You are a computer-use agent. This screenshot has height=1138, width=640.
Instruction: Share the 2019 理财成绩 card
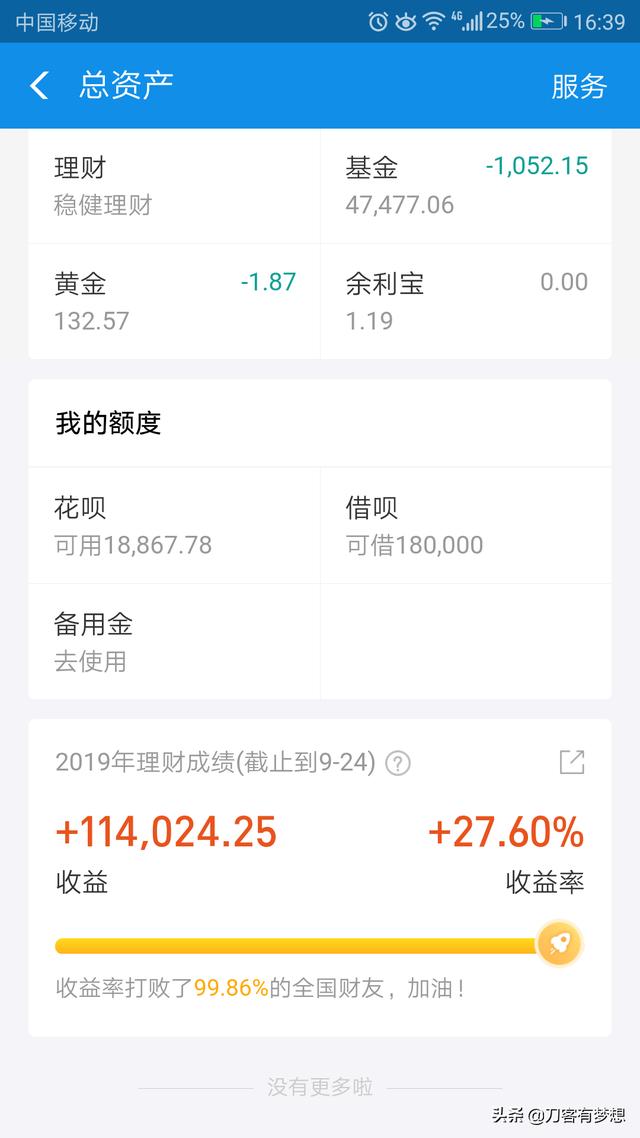572,762
